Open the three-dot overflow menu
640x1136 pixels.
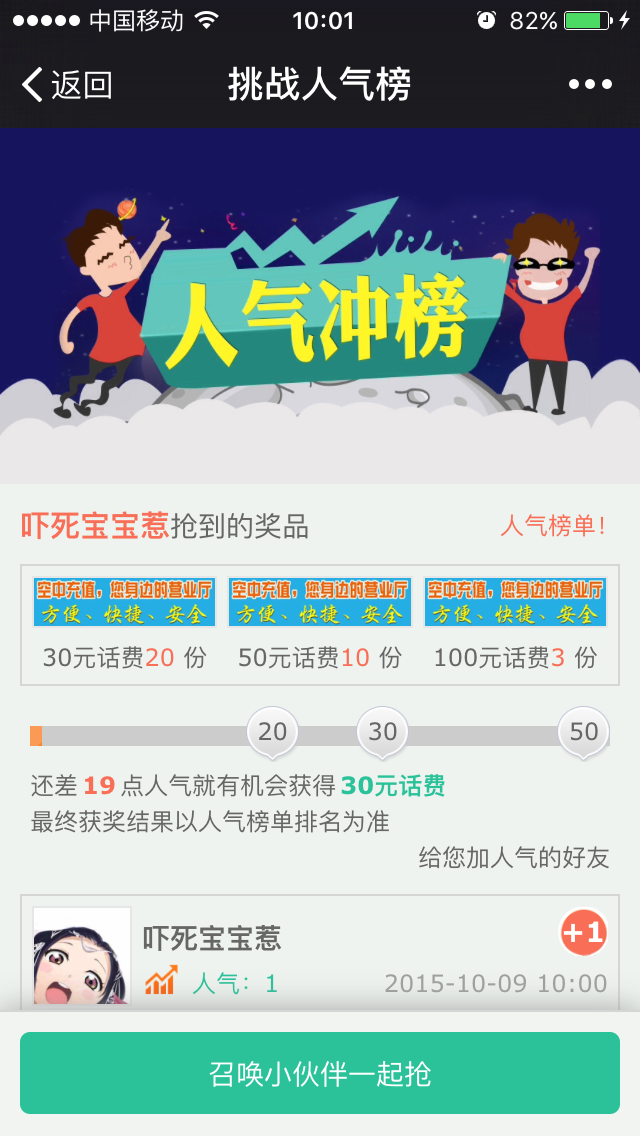click(590, 85)
